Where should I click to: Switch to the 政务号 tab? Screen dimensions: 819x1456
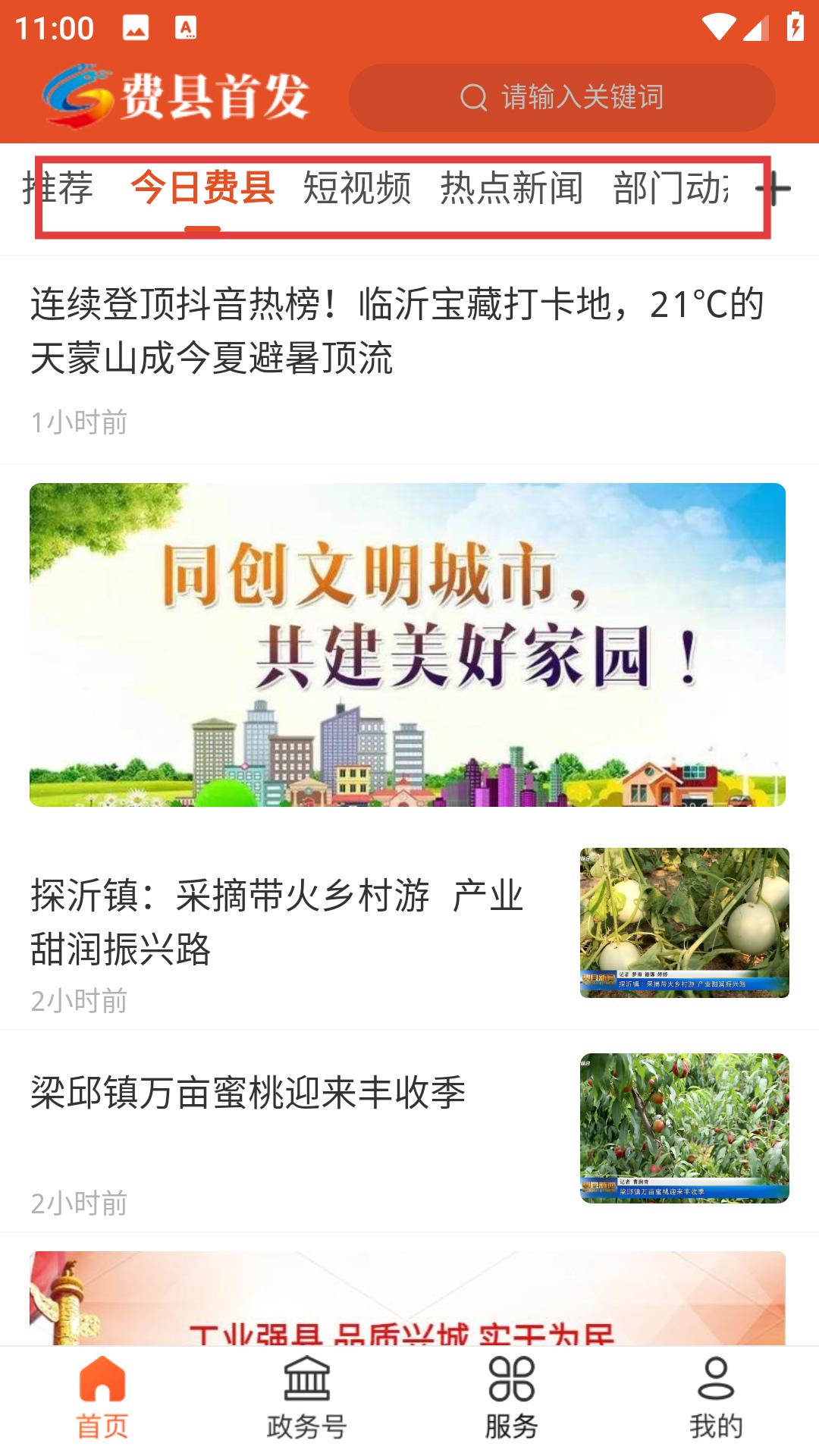pos(307,1399)
